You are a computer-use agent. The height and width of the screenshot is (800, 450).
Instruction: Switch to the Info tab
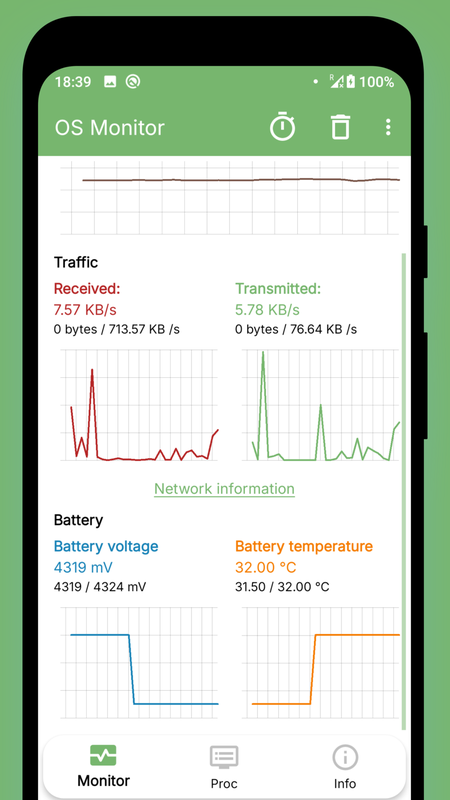(345, 767)
